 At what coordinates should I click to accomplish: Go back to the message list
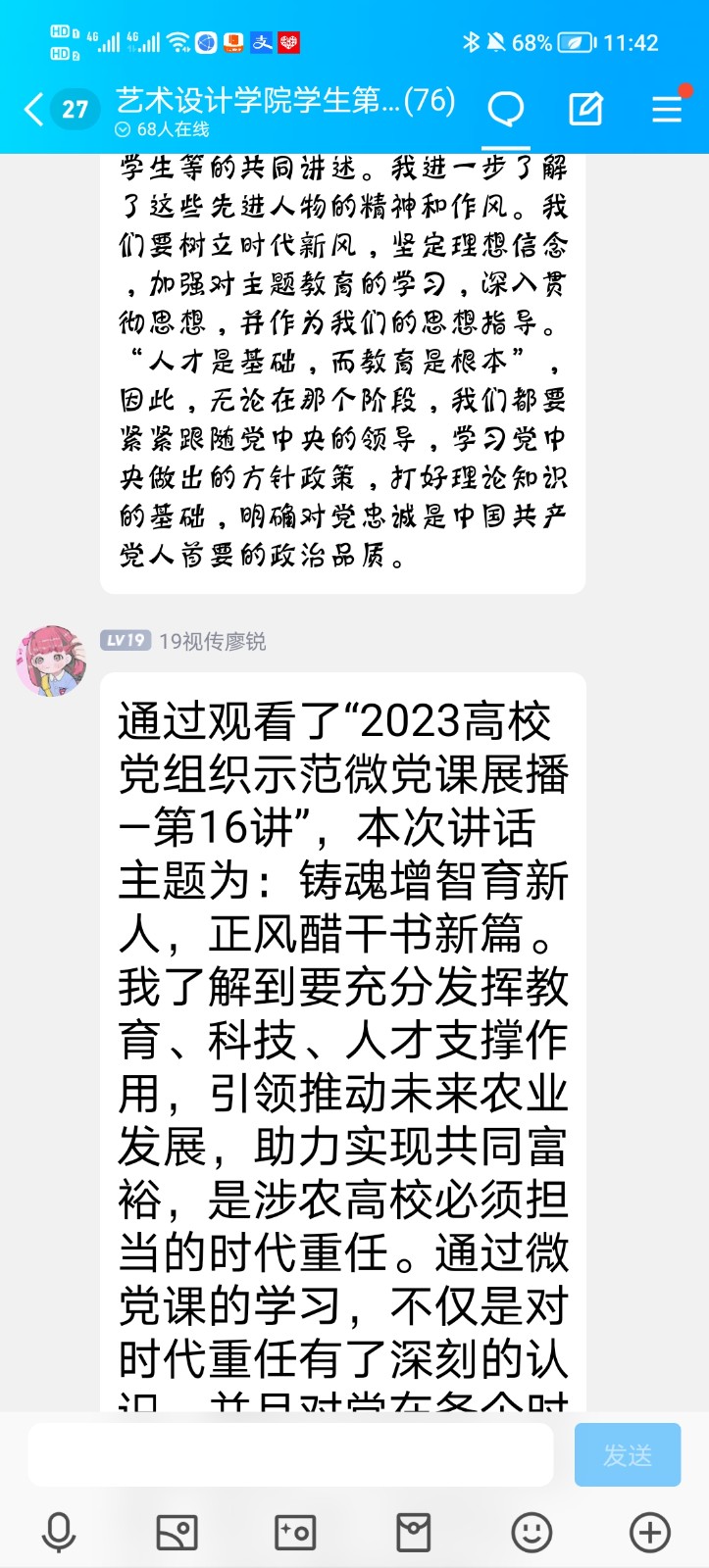coord(35,109)
